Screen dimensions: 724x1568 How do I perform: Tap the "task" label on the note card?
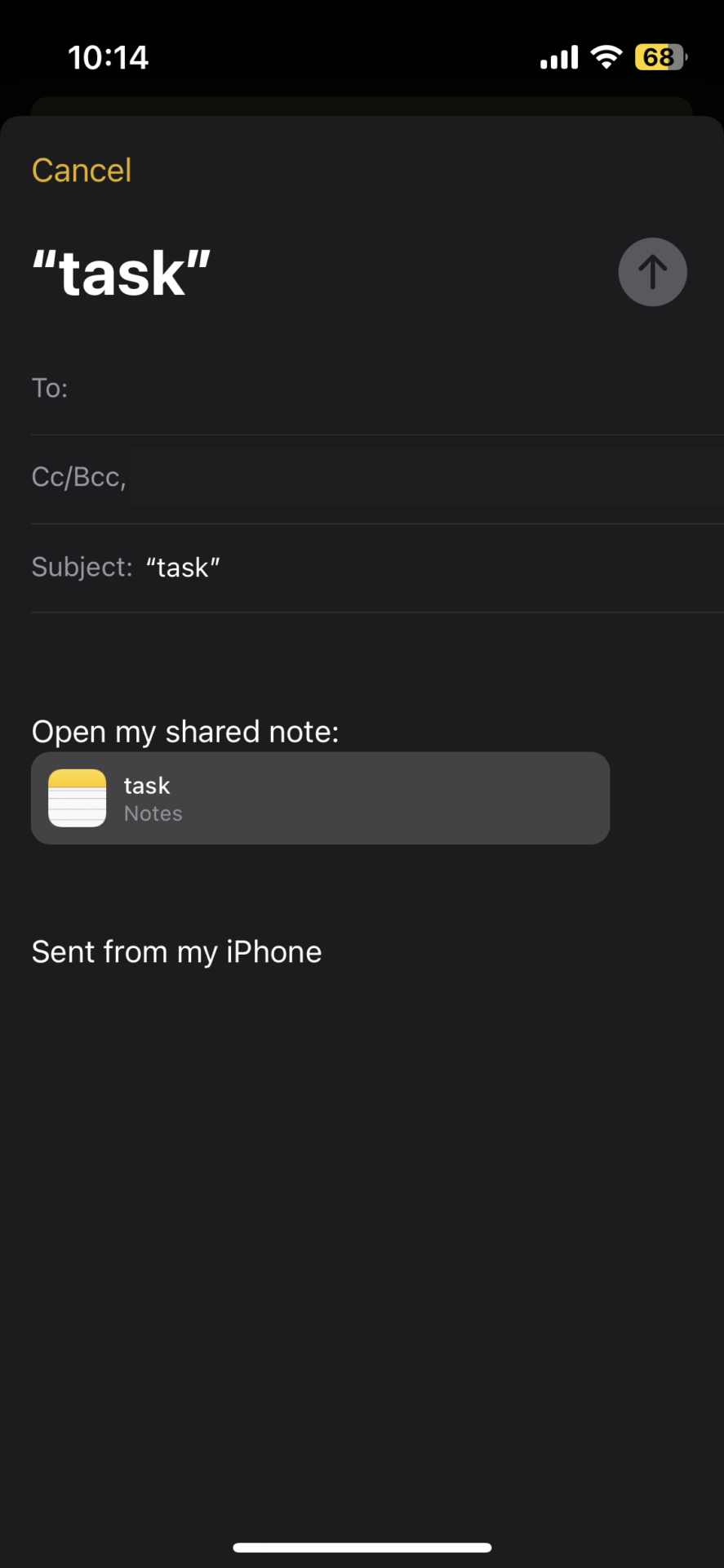coord(147,786)
